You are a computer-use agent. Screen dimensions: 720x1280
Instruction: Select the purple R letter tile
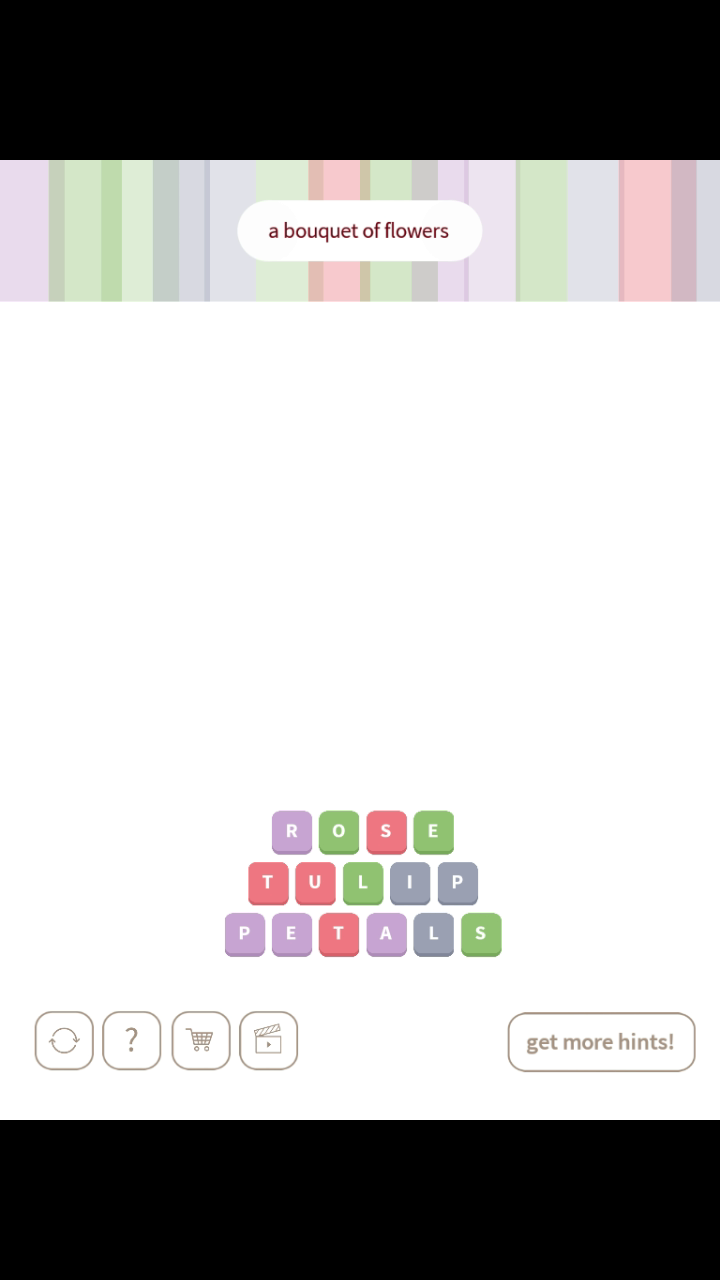(x=291, y=831)
